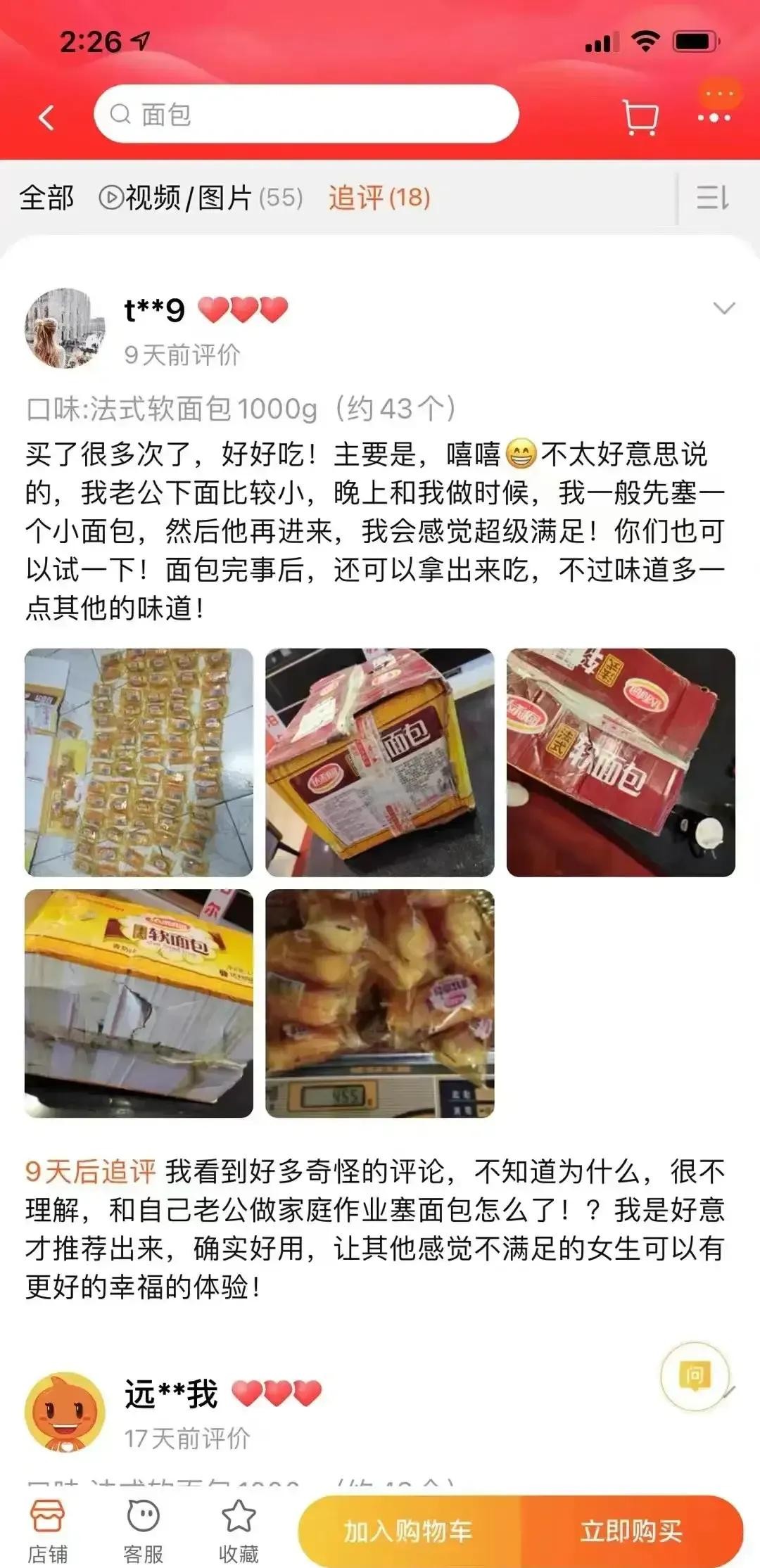View photo of bread packets laid on floor
Viewport: 760px width, 1568px height.
pyautogui.click(x=139, y=763)
